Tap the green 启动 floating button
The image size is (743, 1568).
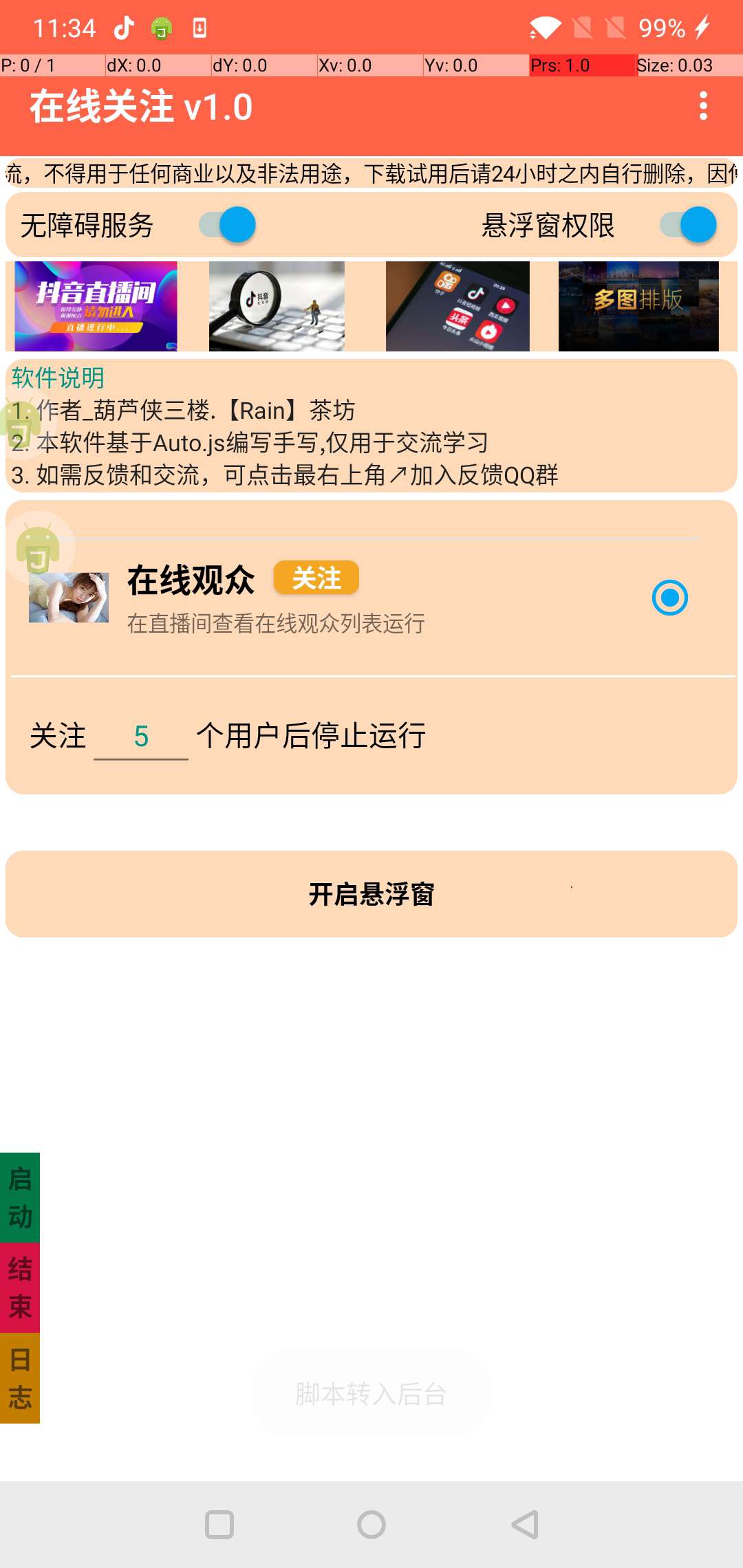(20, 1198)
